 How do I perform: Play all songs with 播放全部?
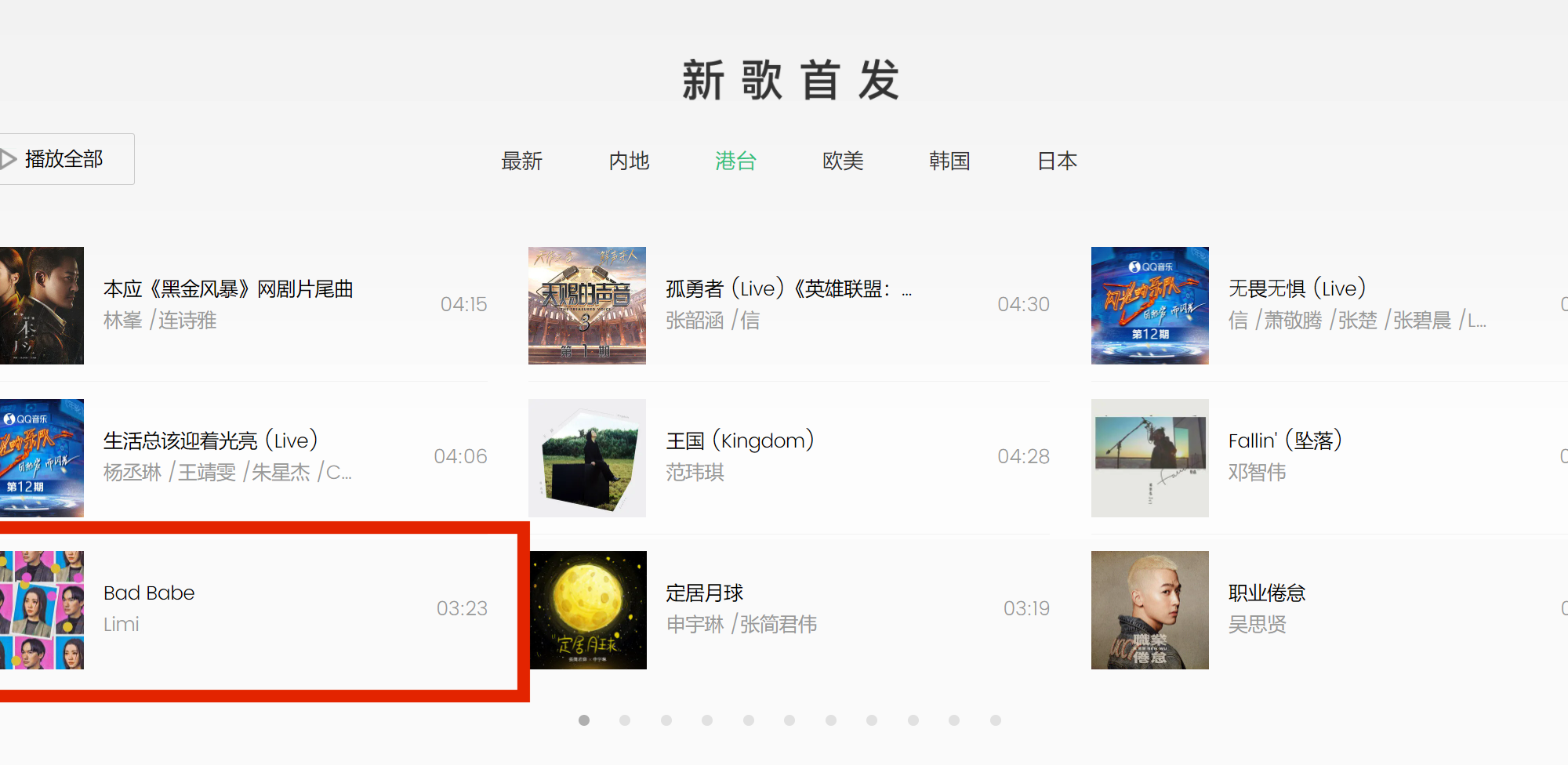tap(63, 159)
